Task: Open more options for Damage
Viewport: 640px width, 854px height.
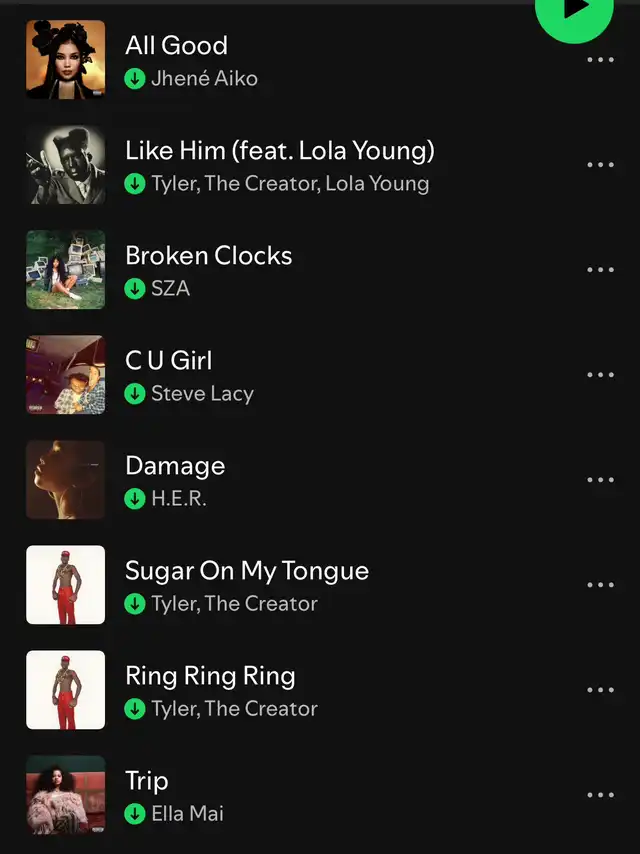Action: pyautogui.click(x=600, y=480)
